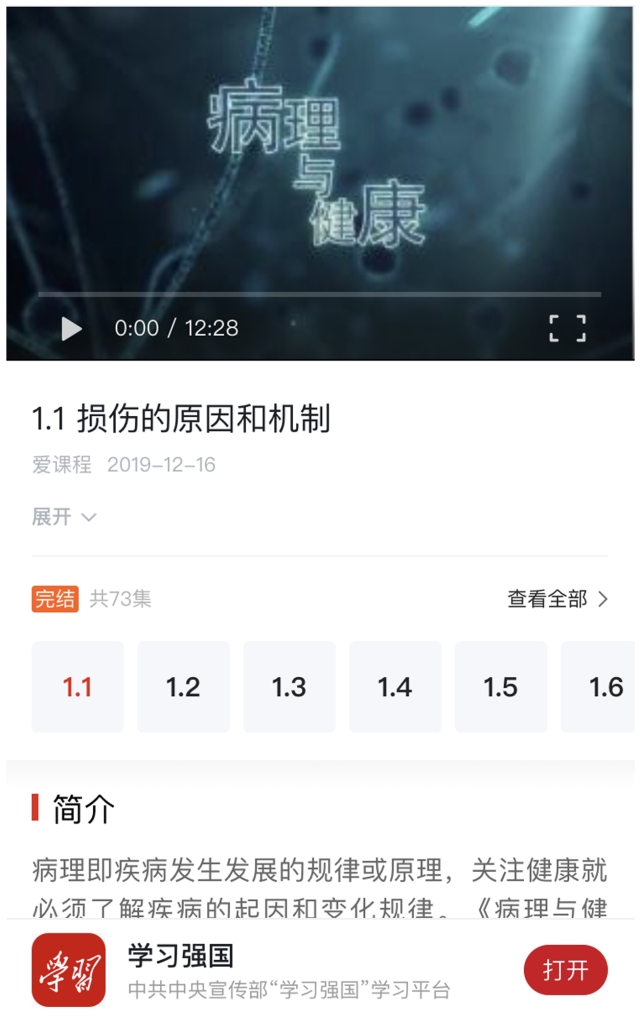Enter fullscreen video mode
The image size is (640, 1028).
567,328
